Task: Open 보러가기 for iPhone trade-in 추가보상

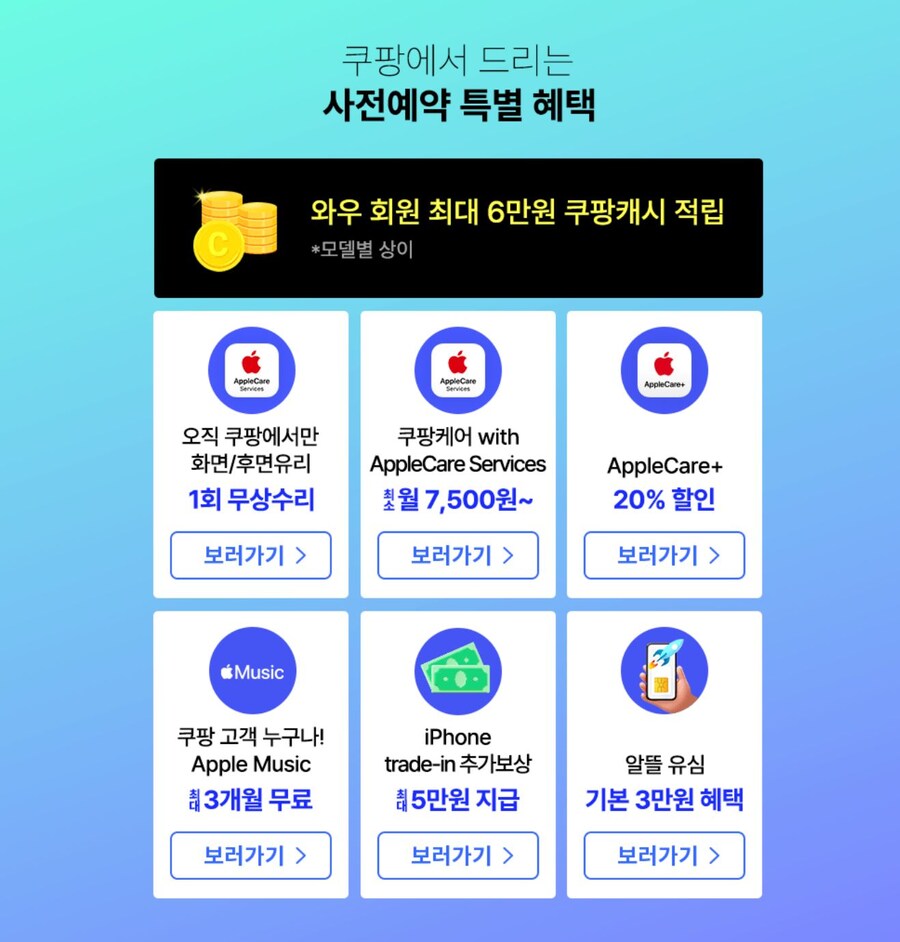Action: click(x=457, y=855)
